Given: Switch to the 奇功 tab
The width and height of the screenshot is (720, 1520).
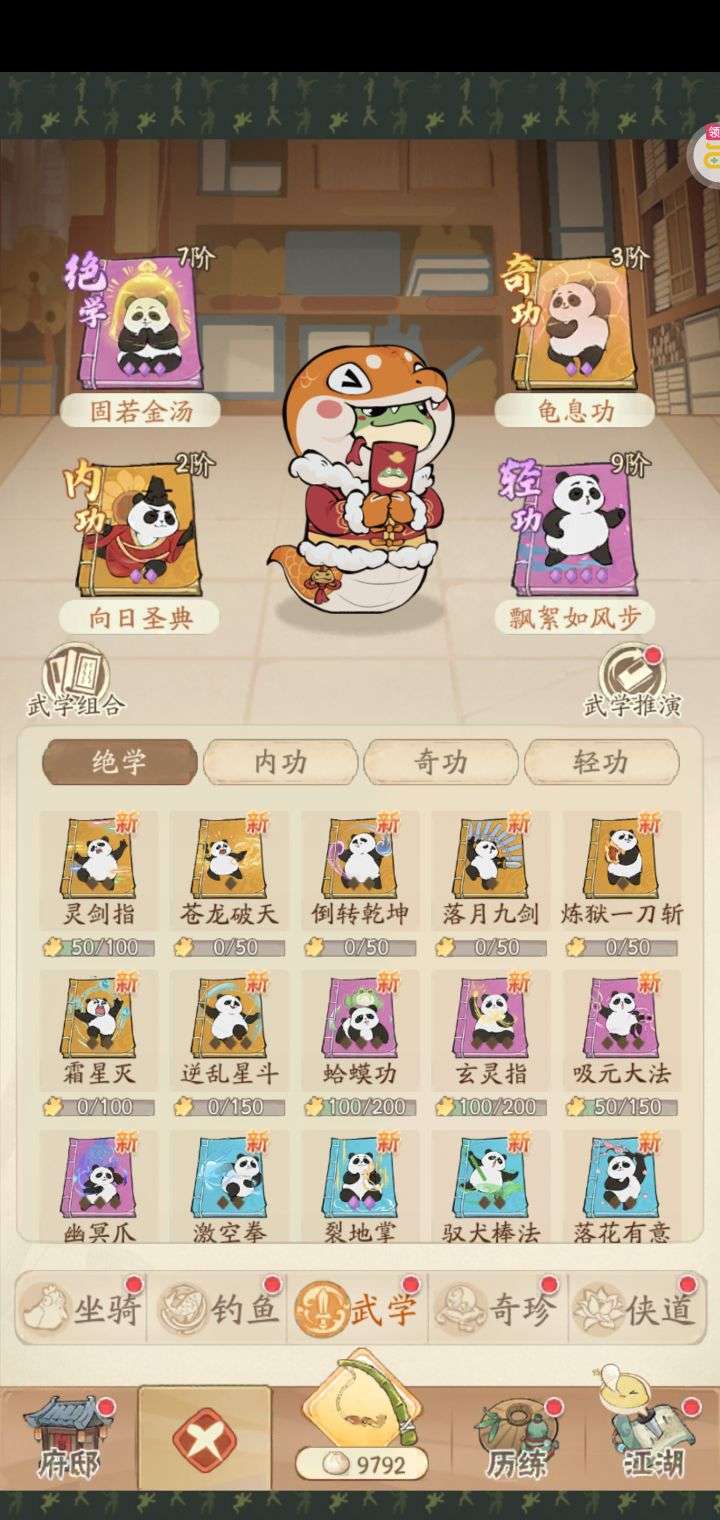Looking at the screenshot, I should click(441, 763).
